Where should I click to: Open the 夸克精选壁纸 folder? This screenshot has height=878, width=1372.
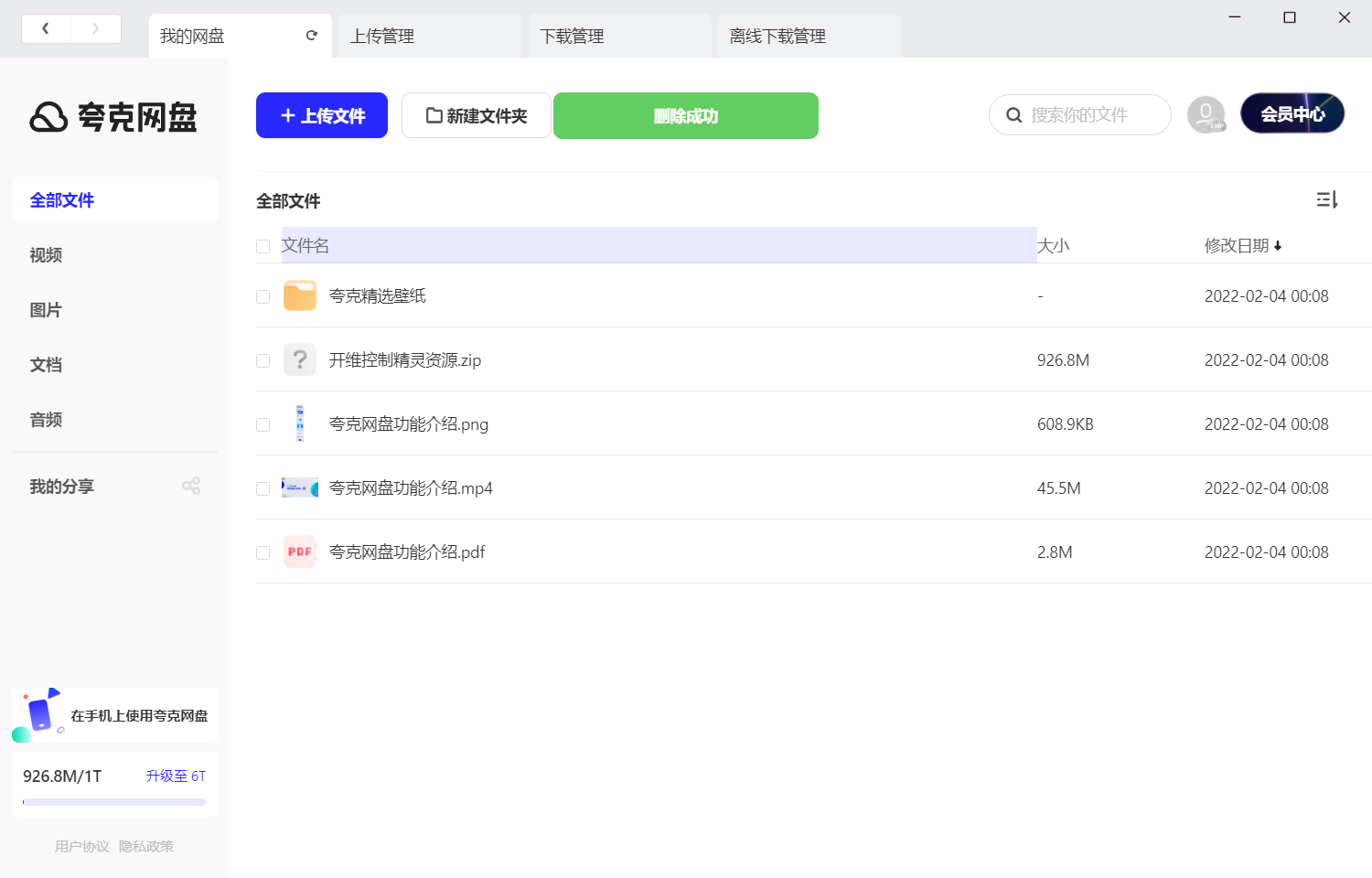[x=377, y=296]
